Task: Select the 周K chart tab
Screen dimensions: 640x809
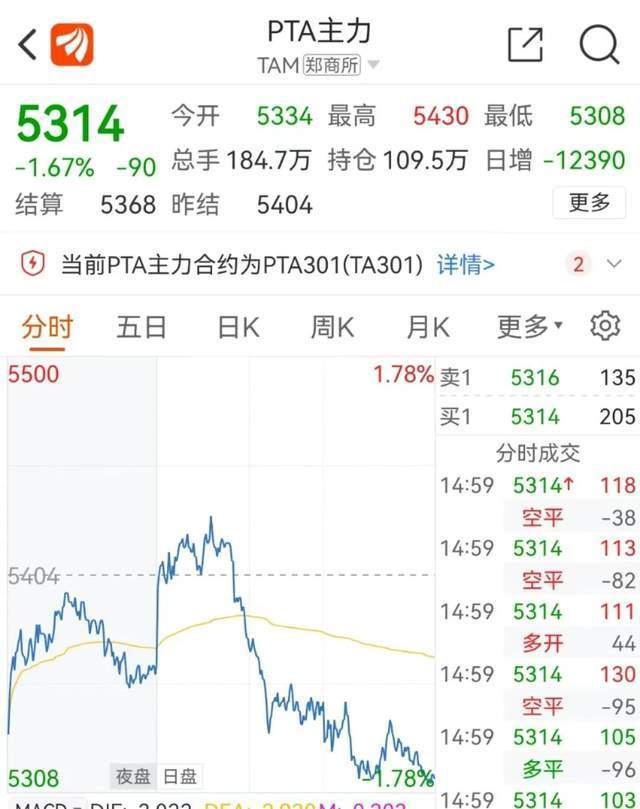Action: click(x=332, y=327)
